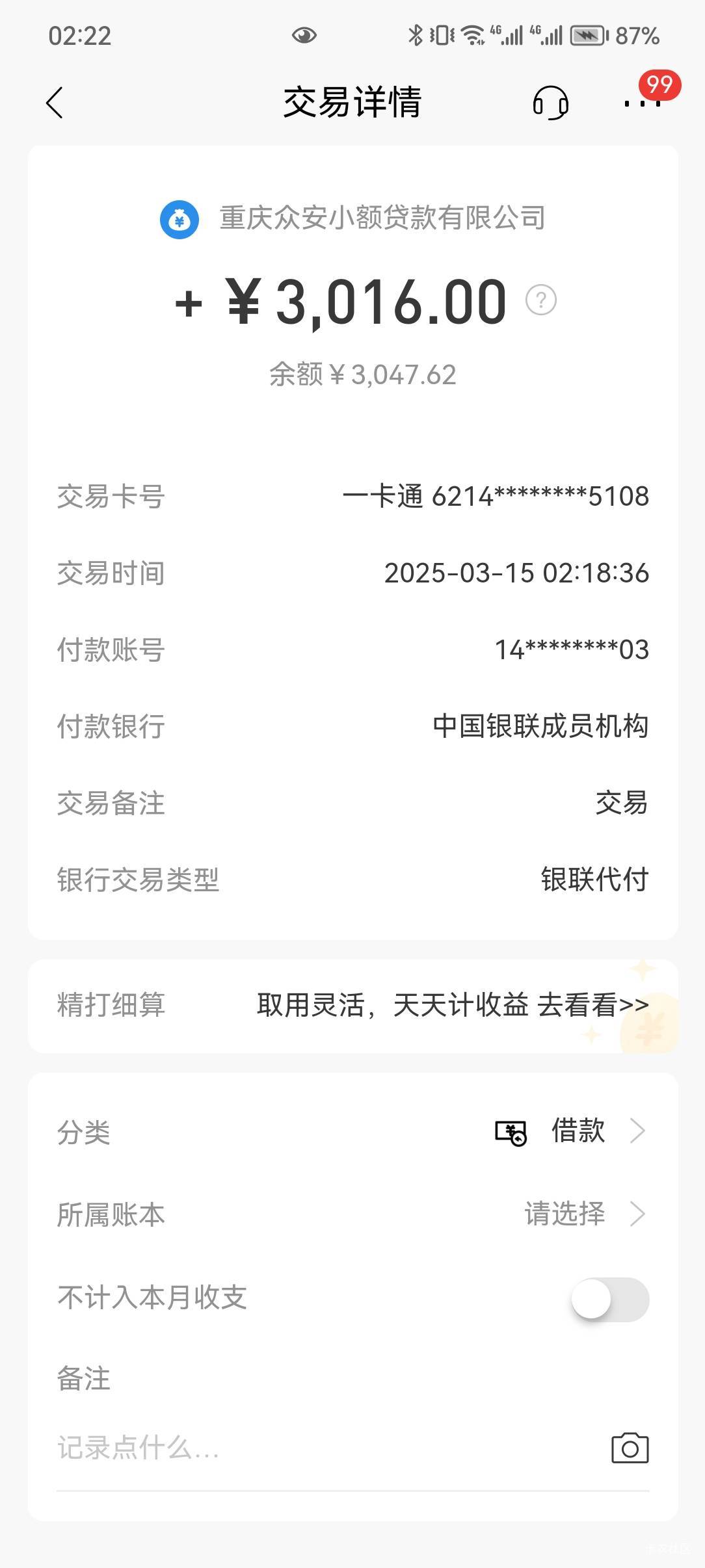
Task: Go back from the 交易详情 page
Action: 55,103
